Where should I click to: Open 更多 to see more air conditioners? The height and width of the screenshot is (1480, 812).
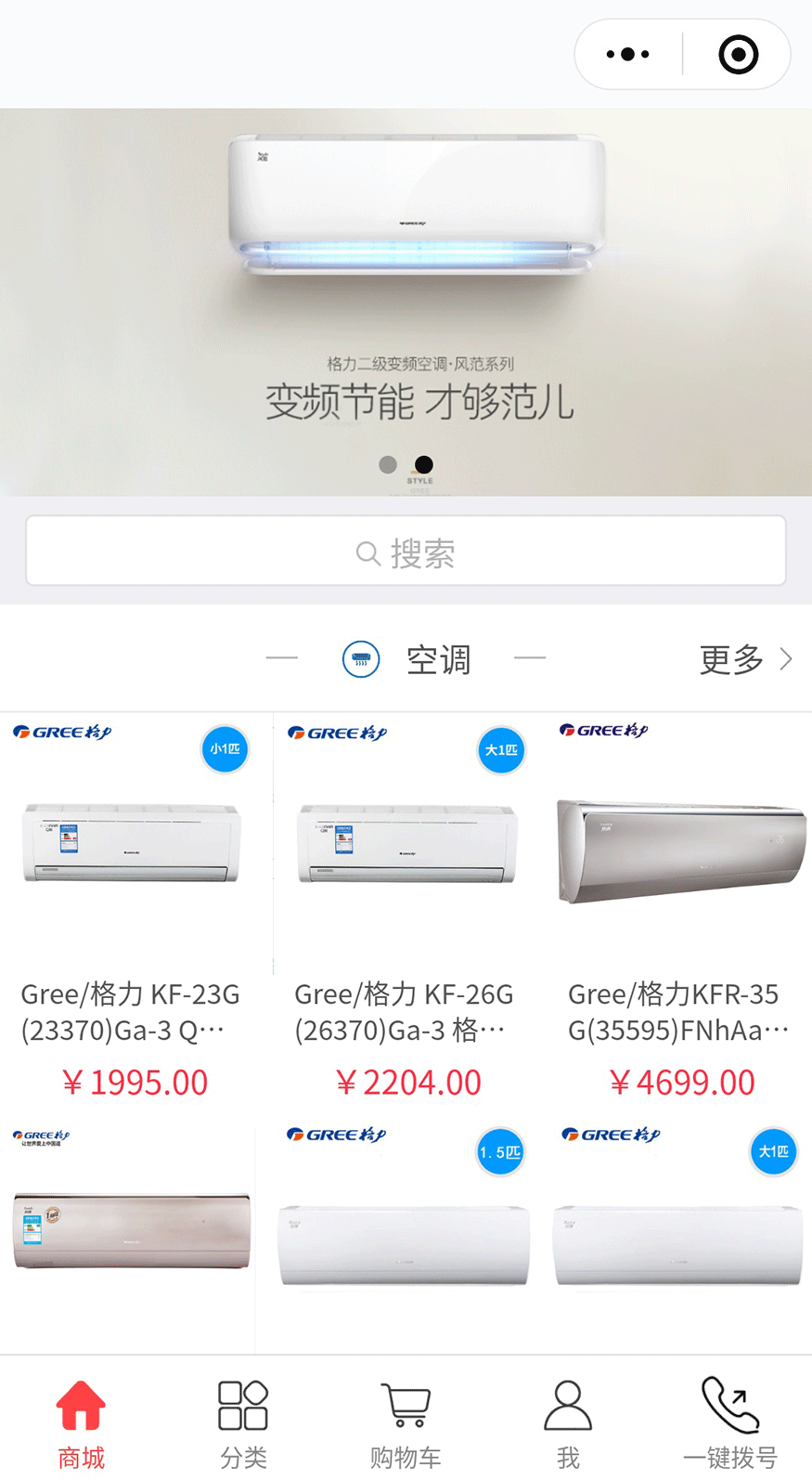[x=745, y=659]
